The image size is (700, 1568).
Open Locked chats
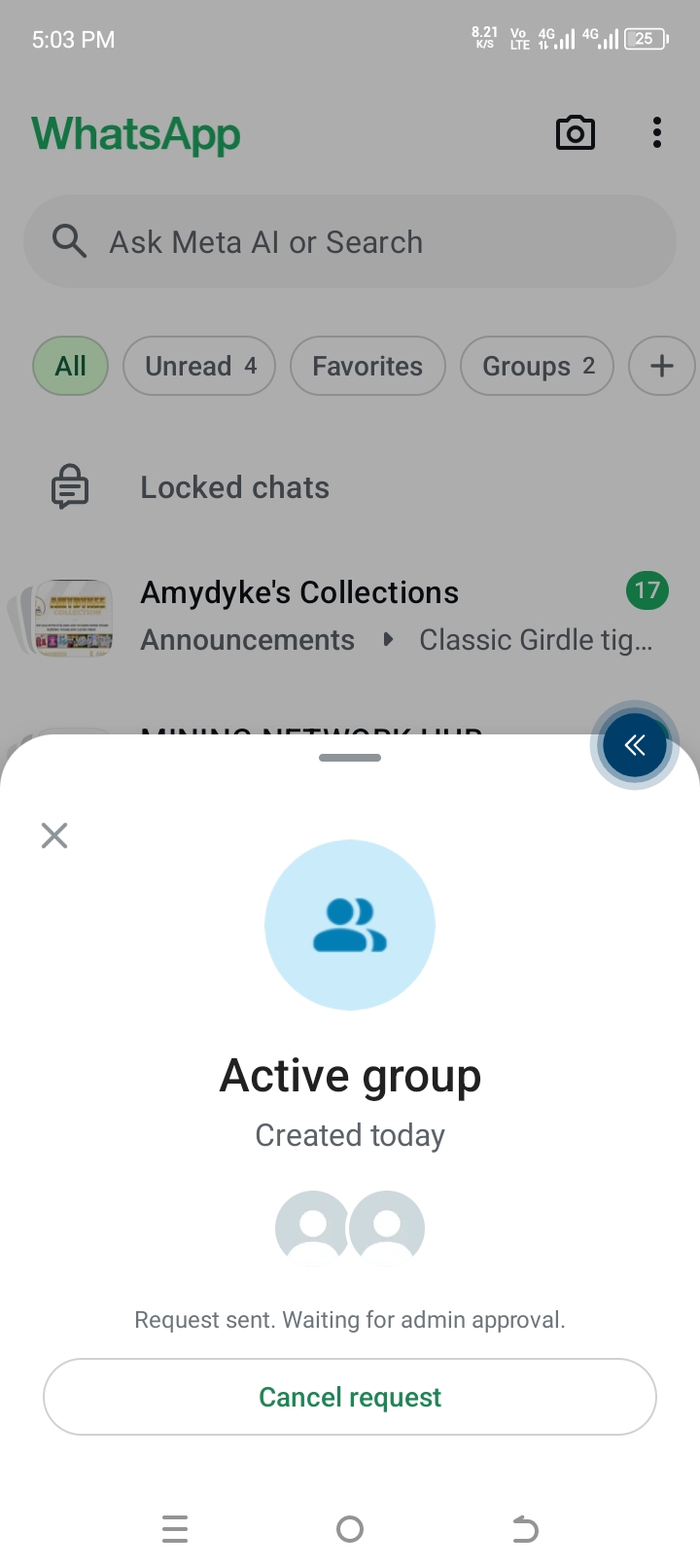coord(233,487)
